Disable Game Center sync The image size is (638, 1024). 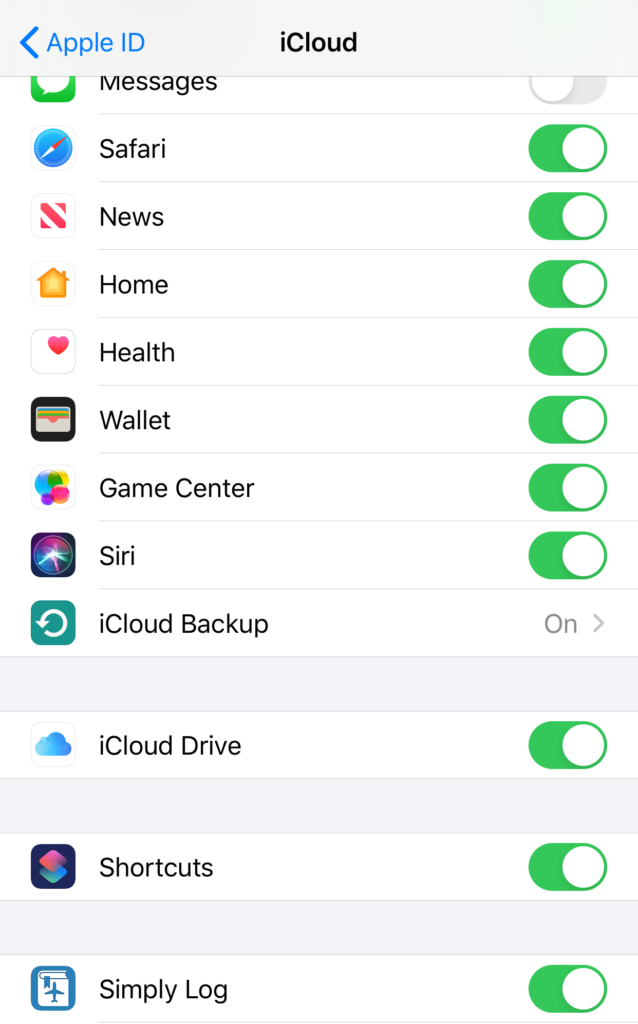pyautogui.click(x=567, y=488)
